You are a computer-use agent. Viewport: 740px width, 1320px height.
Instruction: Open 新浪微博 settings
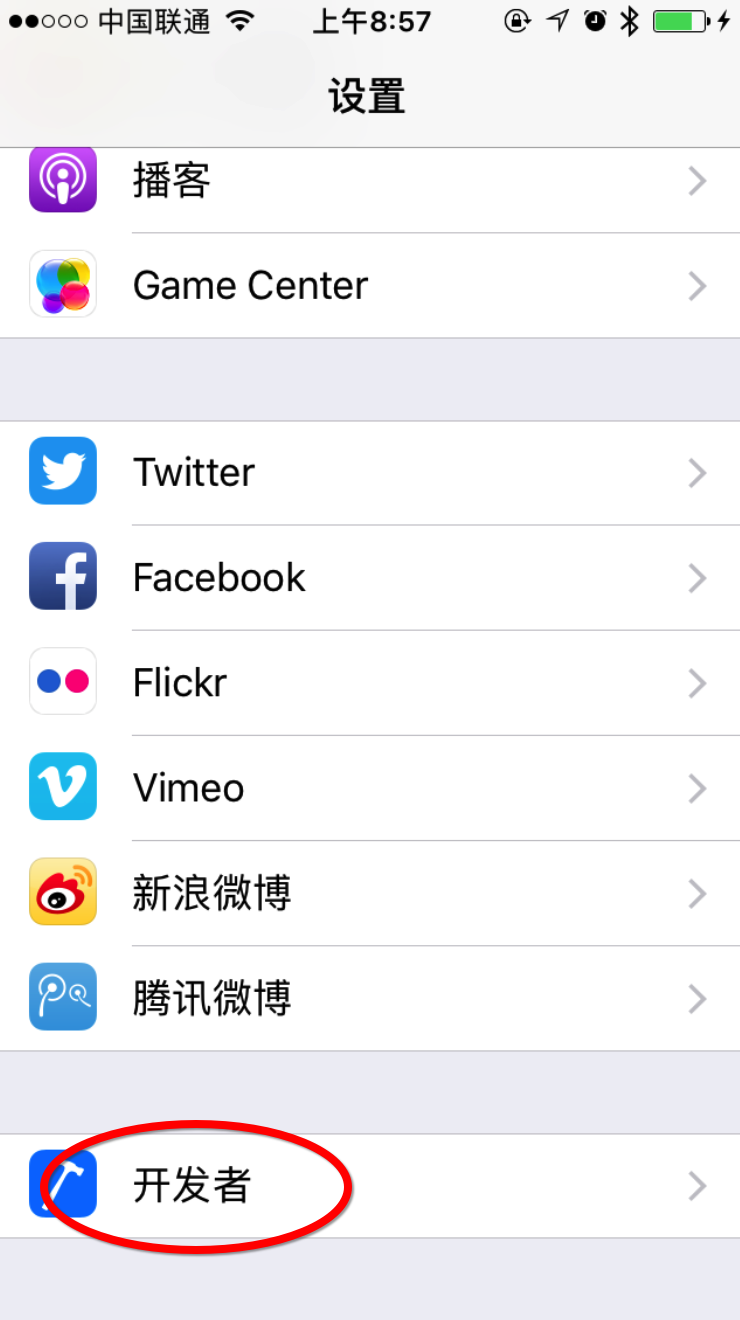tap(370, 893)
